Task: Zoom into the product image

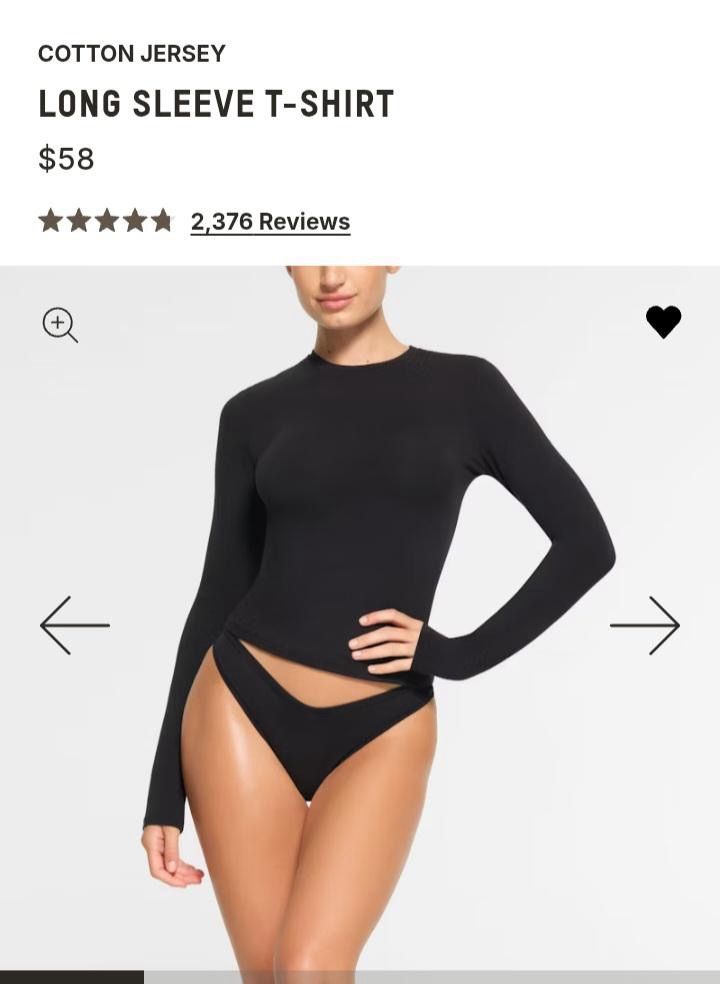Action: pos(60,325)
